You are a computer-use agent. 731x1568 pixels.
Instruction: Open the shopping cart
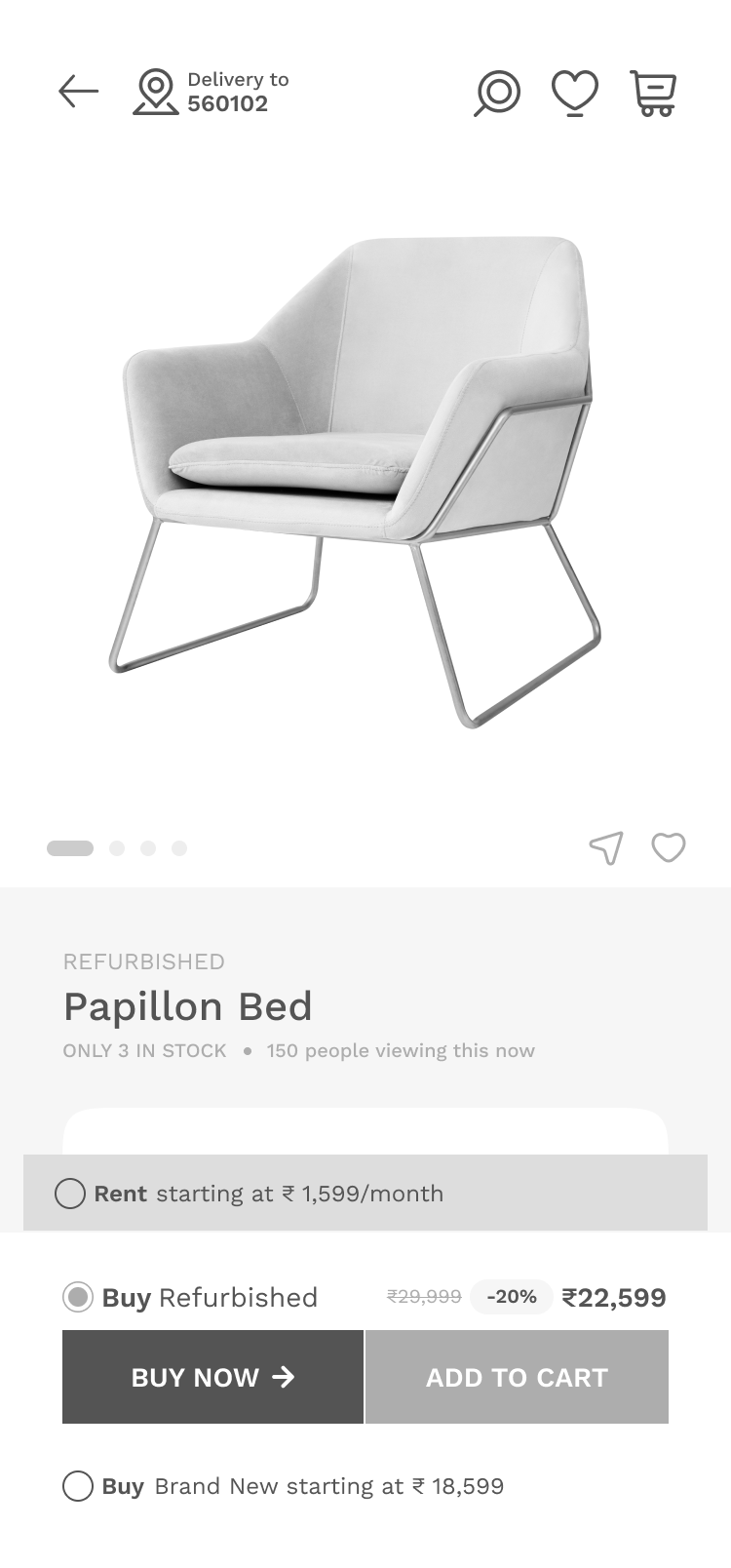click(x=653, y=93)
